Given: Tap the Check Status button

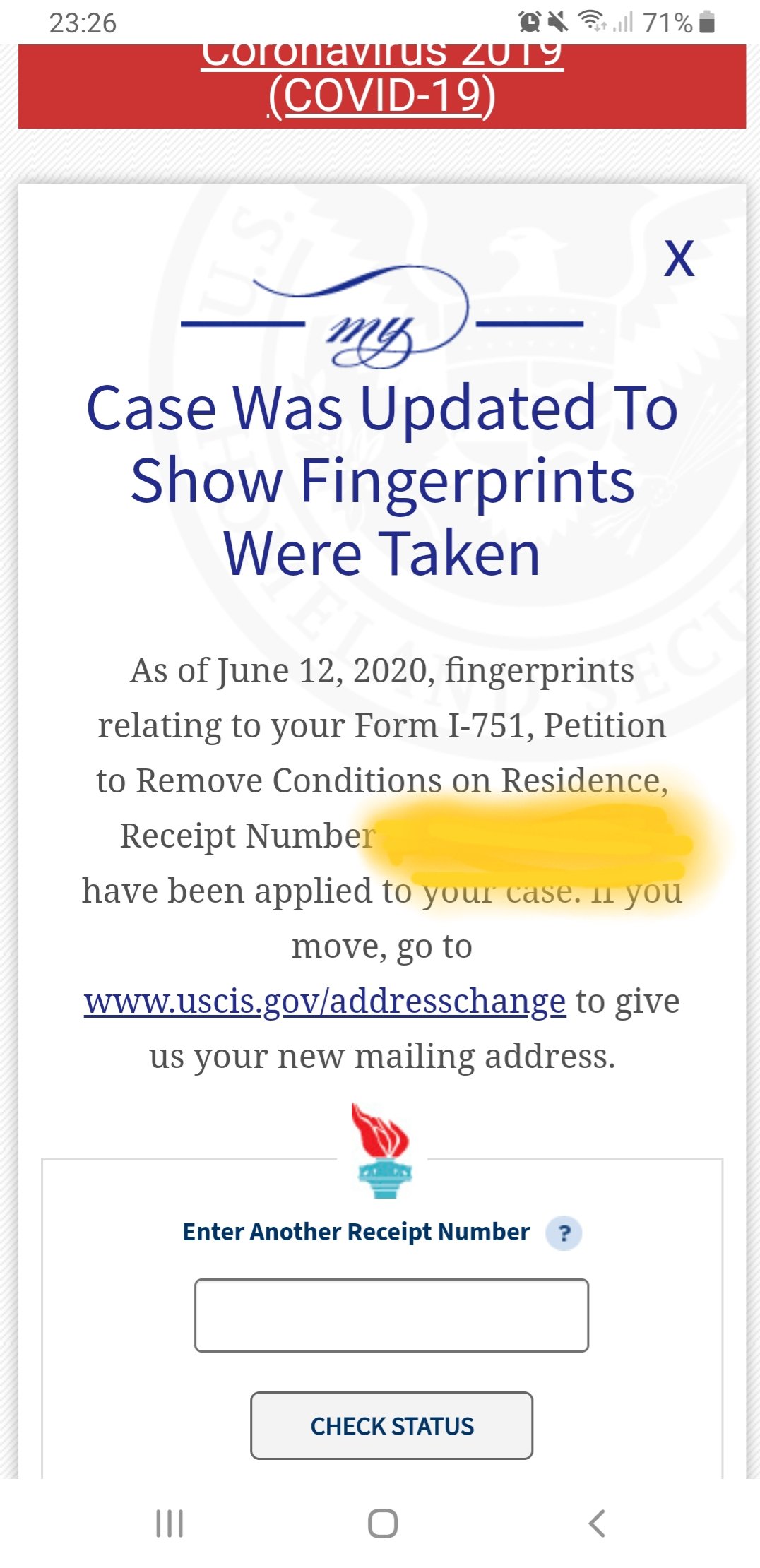Looking at the screenshot, I should point(391,1425).
